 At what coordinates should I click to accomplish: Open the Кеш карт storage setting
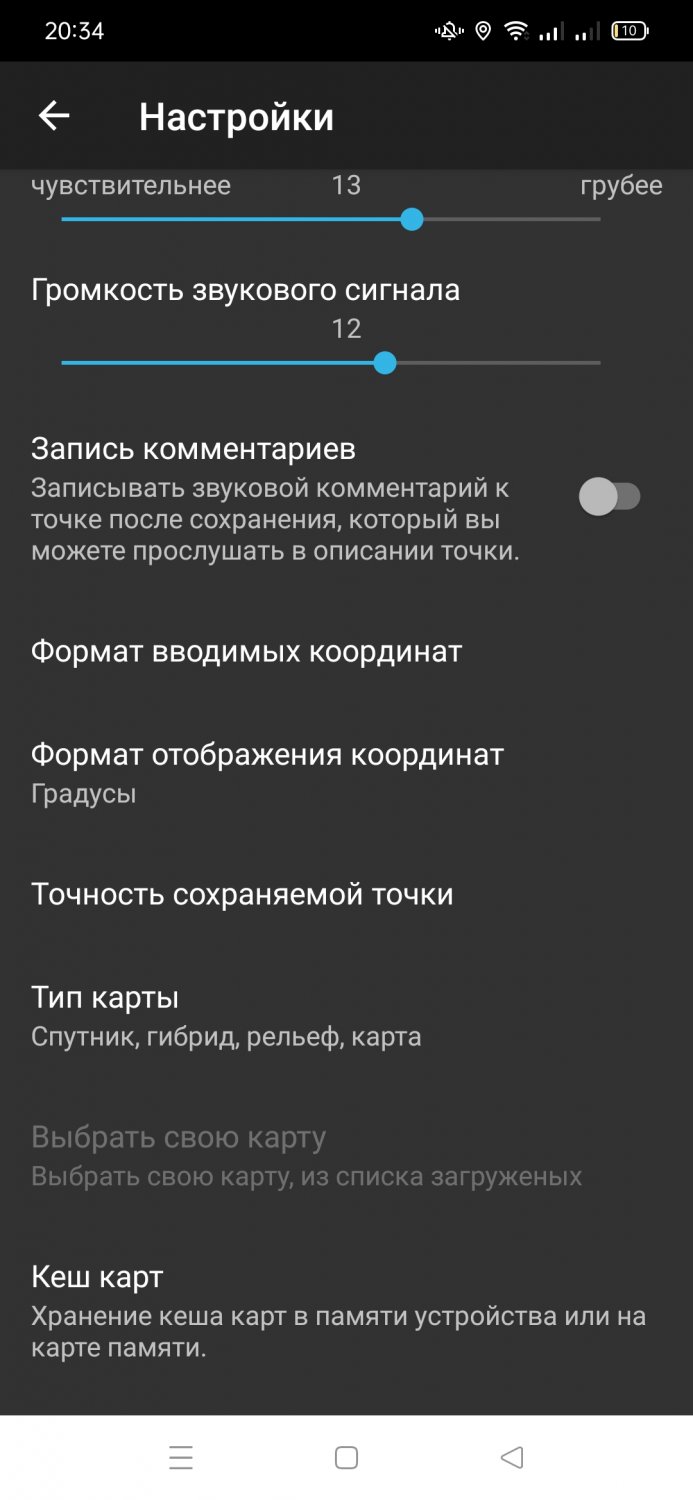pyautogui.click(x=338, y=1311)
